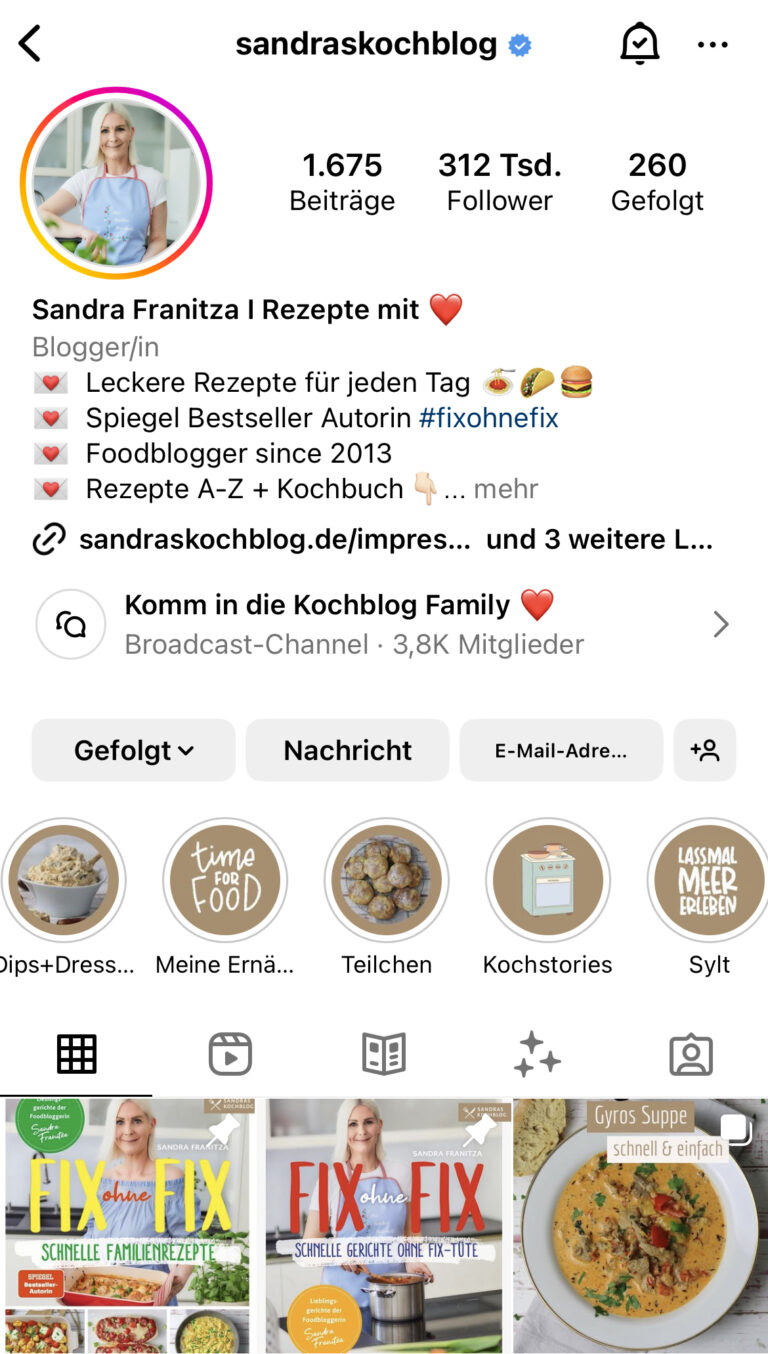Open the notification bell settings

[640, 44]
